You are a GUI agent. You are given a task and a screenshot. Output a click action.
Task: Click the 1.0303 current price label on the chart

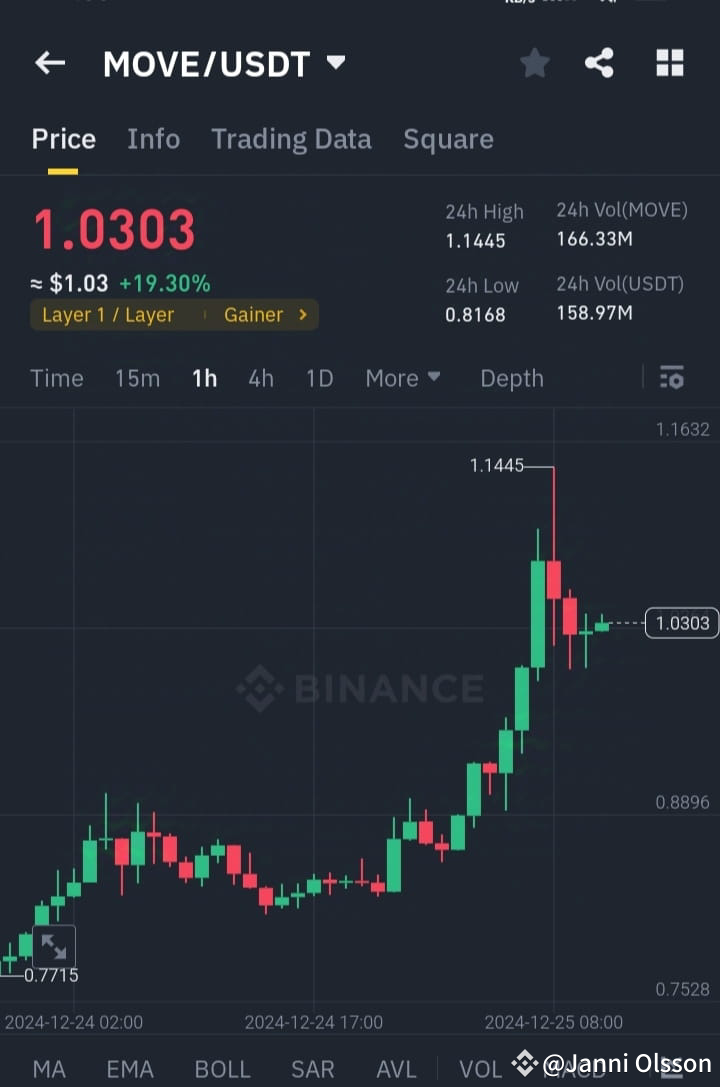[682, 622]
